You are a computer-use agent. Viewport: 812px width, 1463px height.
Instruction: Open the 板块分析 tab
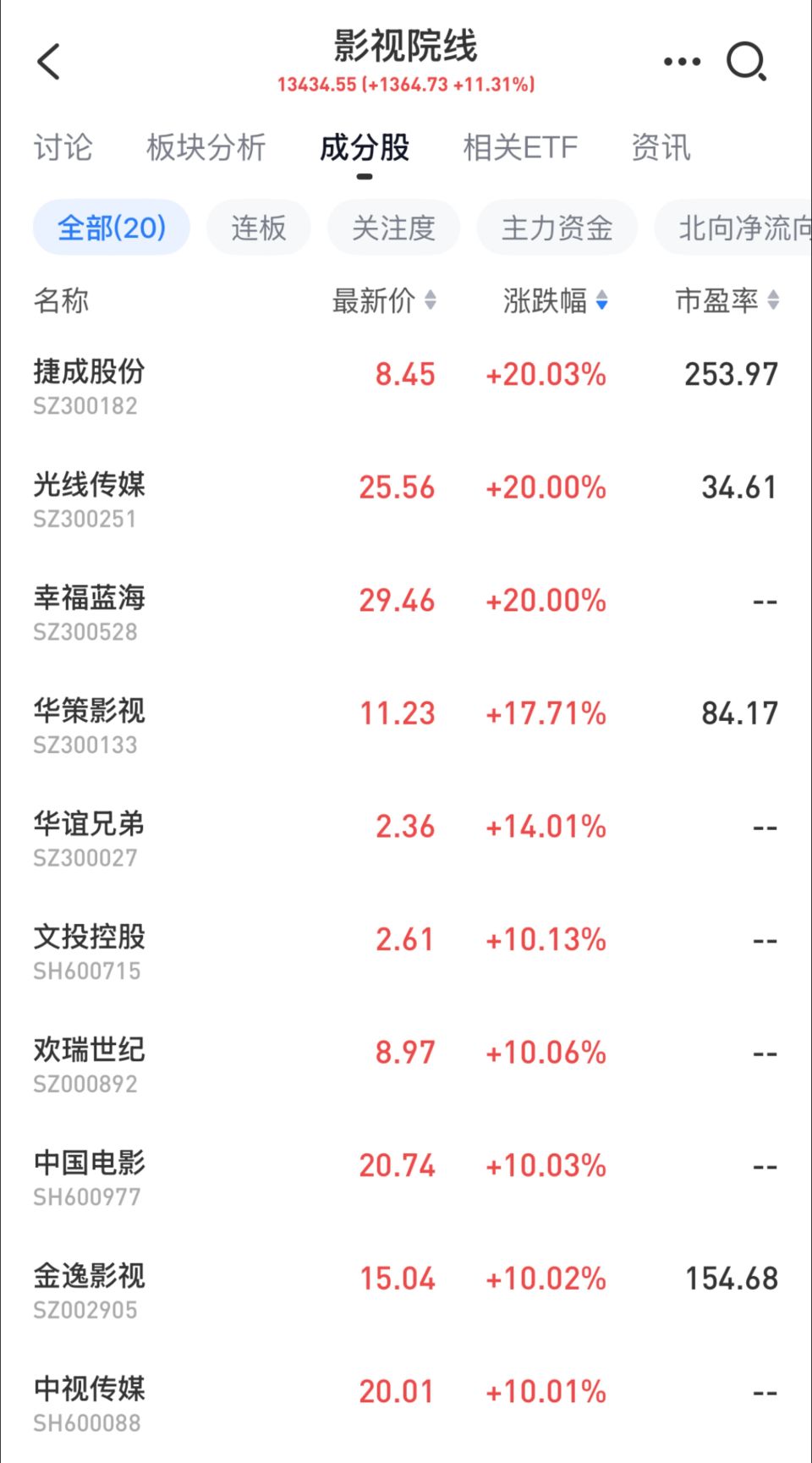(x=206, y=147)
